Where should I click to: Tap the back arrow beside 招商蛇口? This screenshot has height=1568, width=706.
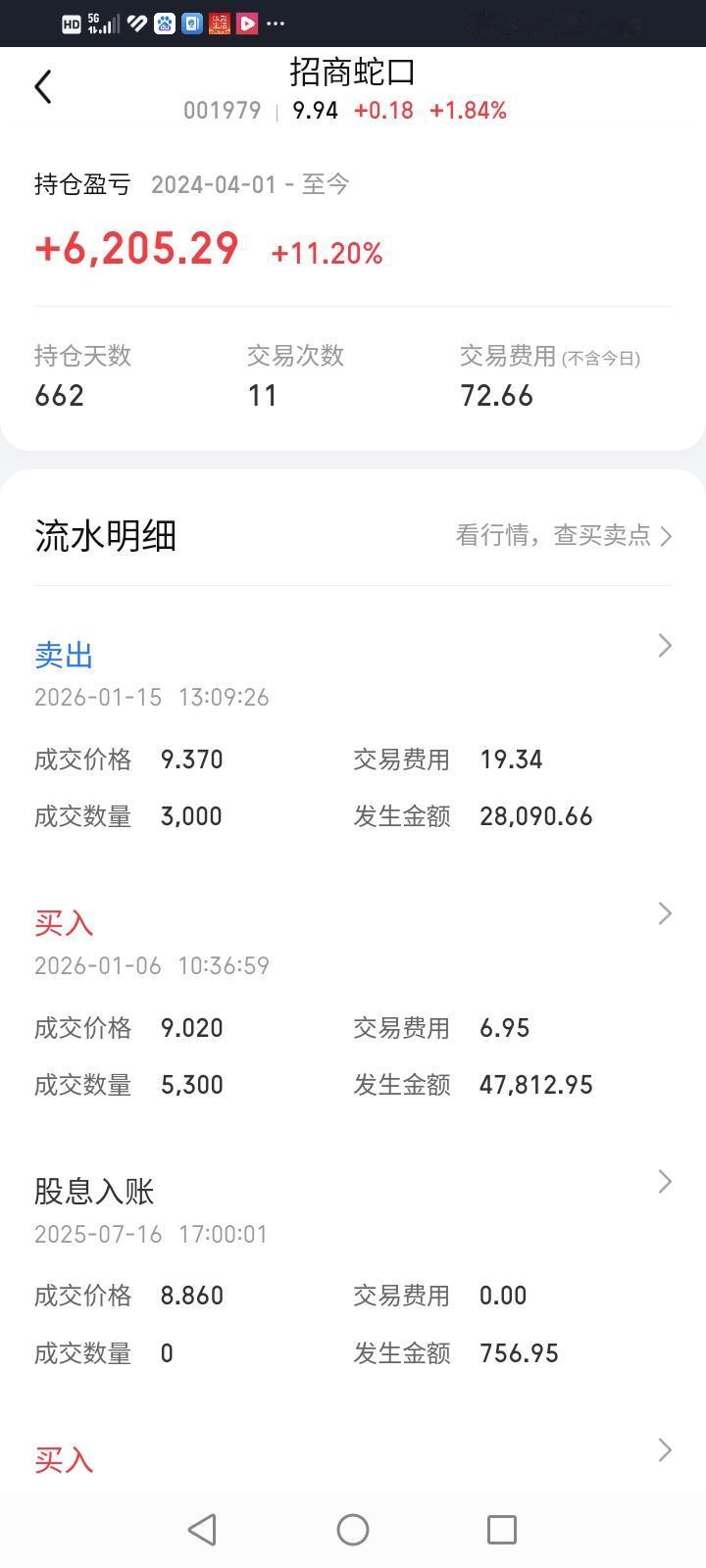tap(42, 86)
